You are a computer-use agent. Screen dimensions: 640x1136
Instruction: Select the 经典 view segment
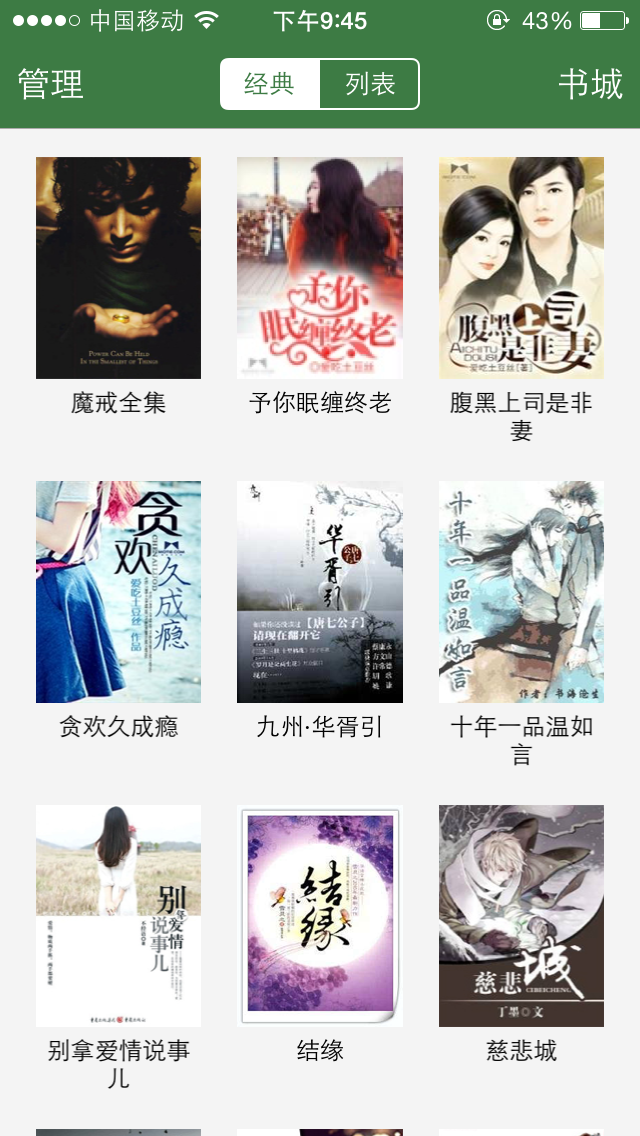tap(270, 84)
